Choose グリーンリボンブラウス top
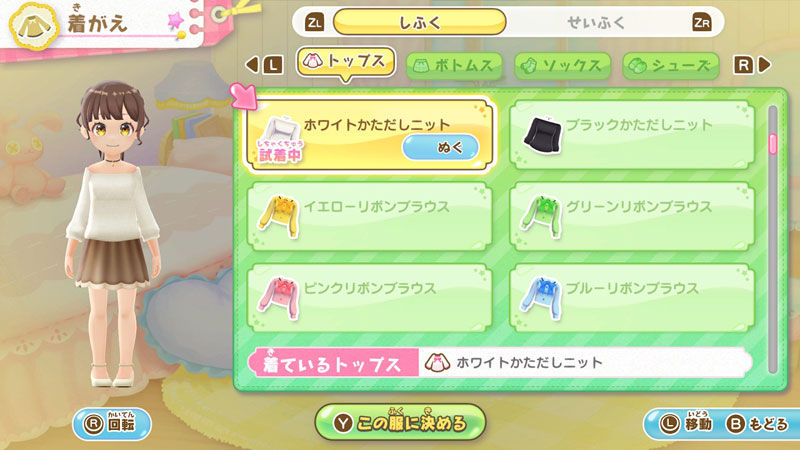 click(632, 216)
